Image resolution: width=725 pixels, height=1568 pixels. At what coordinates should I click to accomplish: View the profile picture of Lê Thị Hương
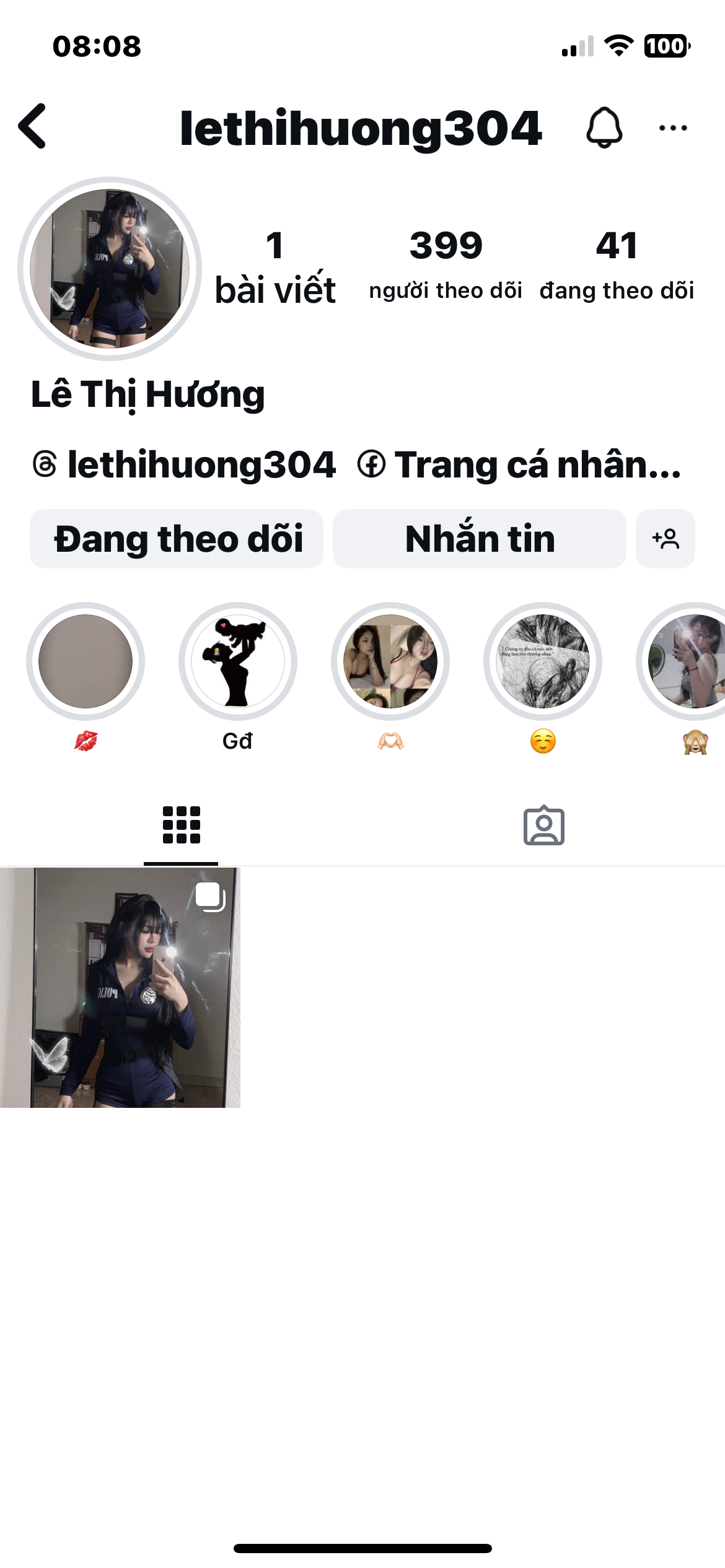(x=110, y=268)
